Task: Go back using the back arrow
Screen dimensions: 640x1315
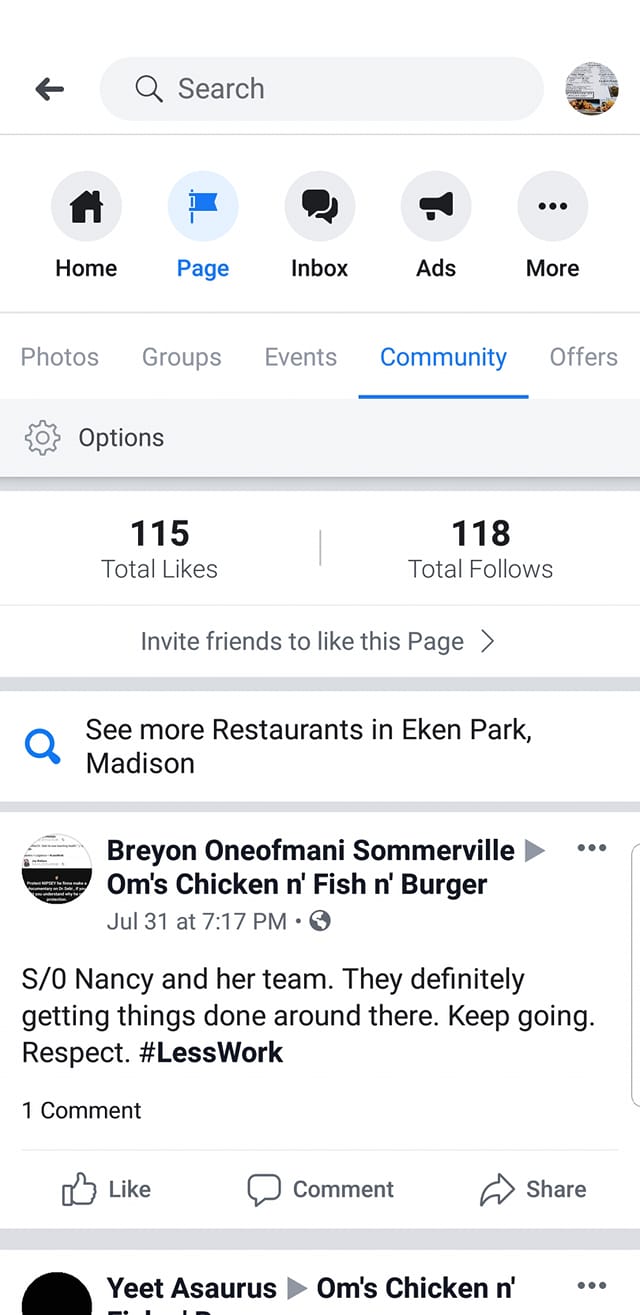Action: tap(49, 89)
